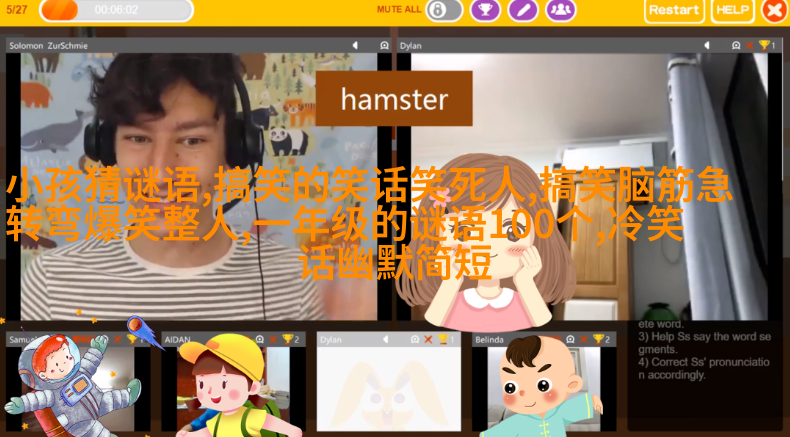This screenshot has width=790, height=437.
Task: Tap the red X on Belinda's tile
Action: pos(583,340)
